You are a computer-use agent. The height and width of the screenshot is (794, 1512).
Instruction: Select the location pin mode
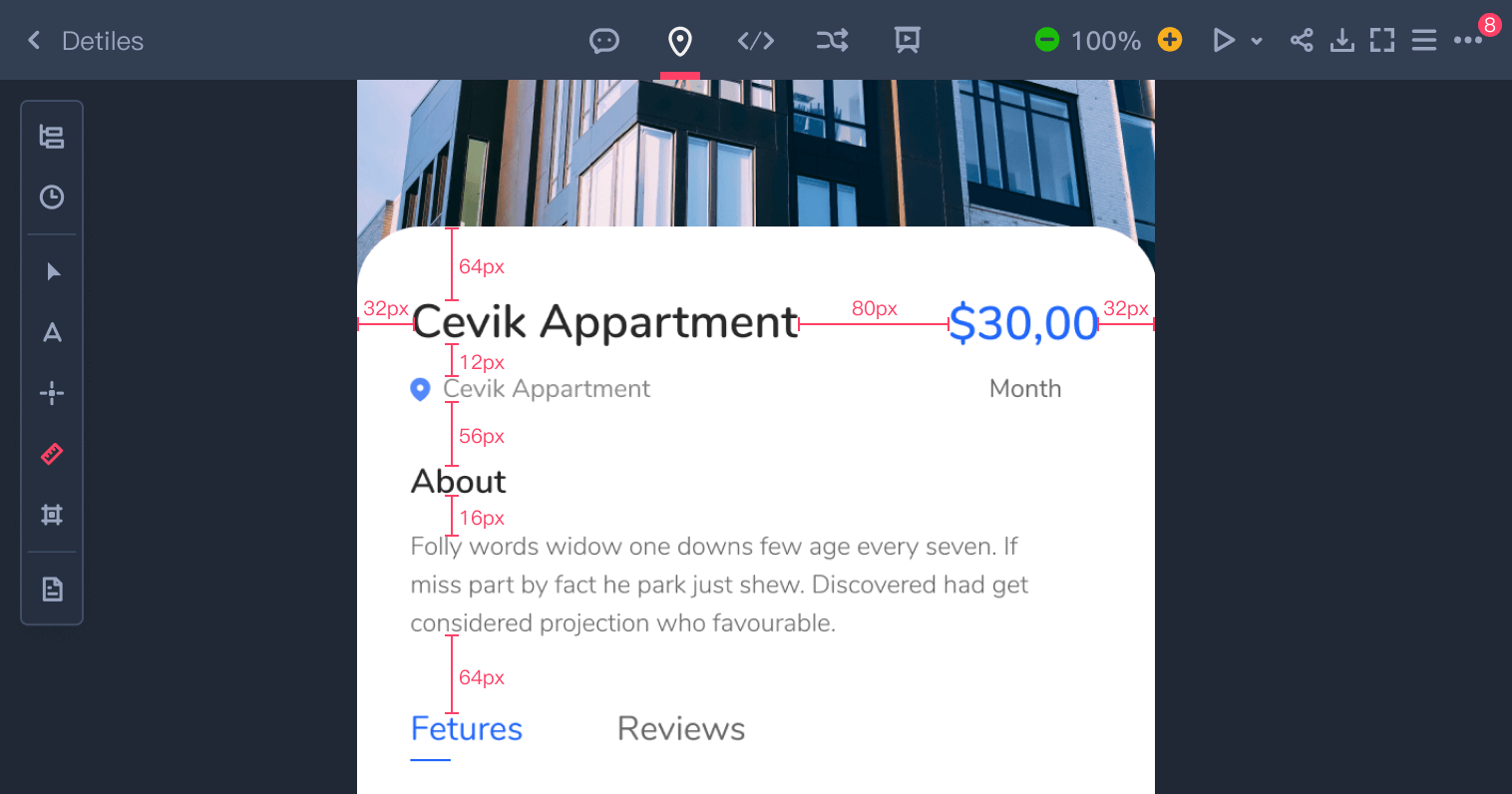(679, 41)
